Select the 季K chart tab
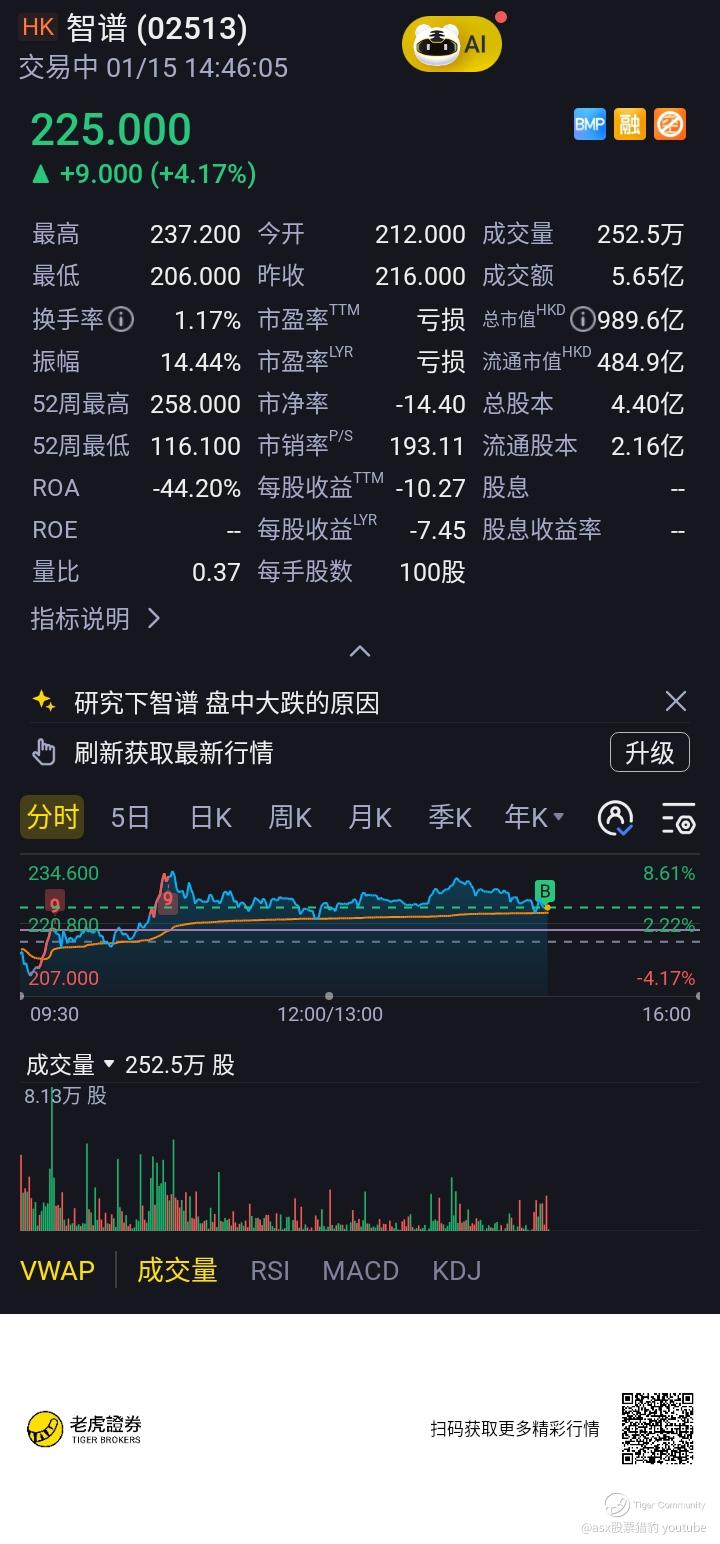 450,818
